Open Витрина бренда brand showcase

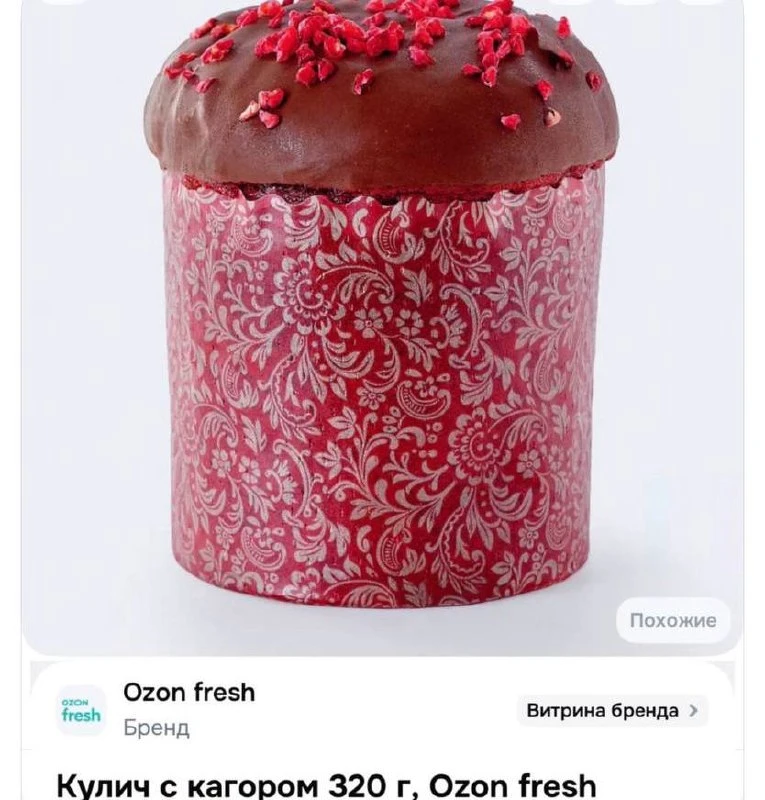(x=612, y=711)
